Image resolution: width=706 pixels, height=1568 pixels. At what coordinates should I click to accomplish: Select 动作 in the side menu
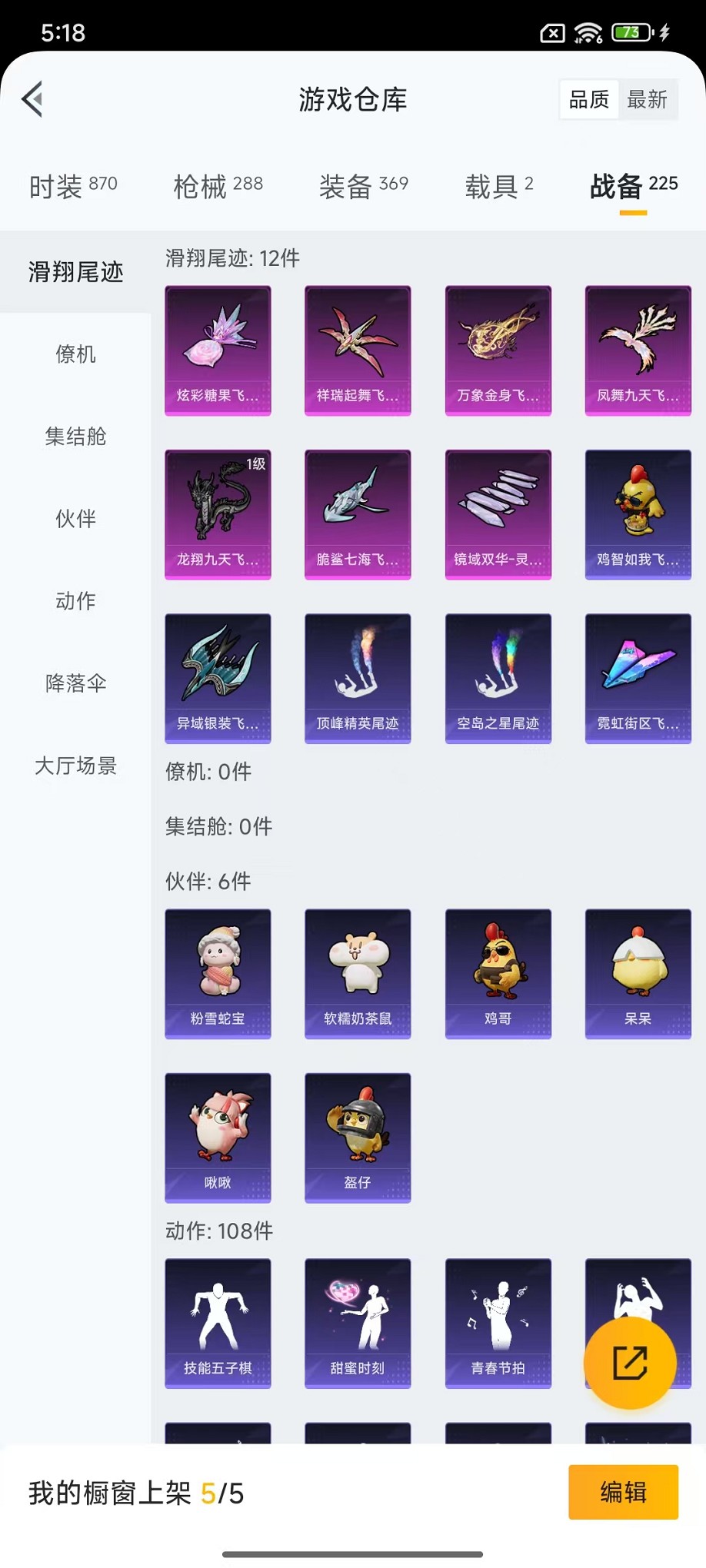(75, 601)
